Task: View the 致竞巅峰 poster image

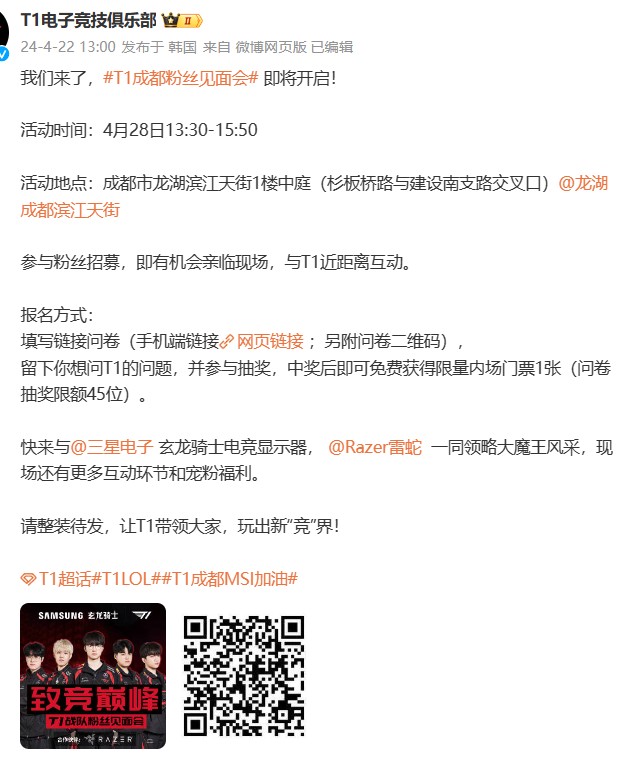Action: point(93,676)
